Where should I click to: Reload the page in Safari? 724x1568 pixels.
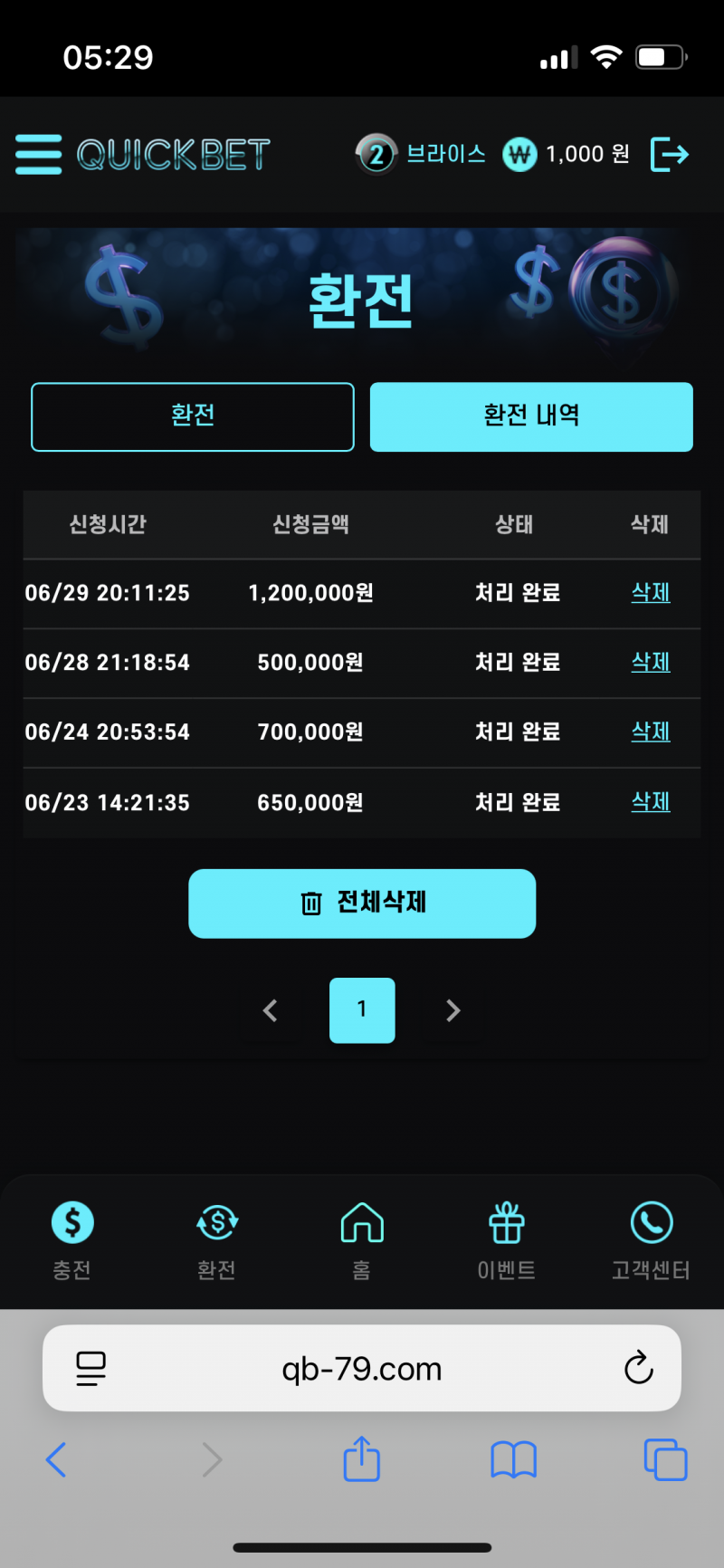tap(638, 1368)
